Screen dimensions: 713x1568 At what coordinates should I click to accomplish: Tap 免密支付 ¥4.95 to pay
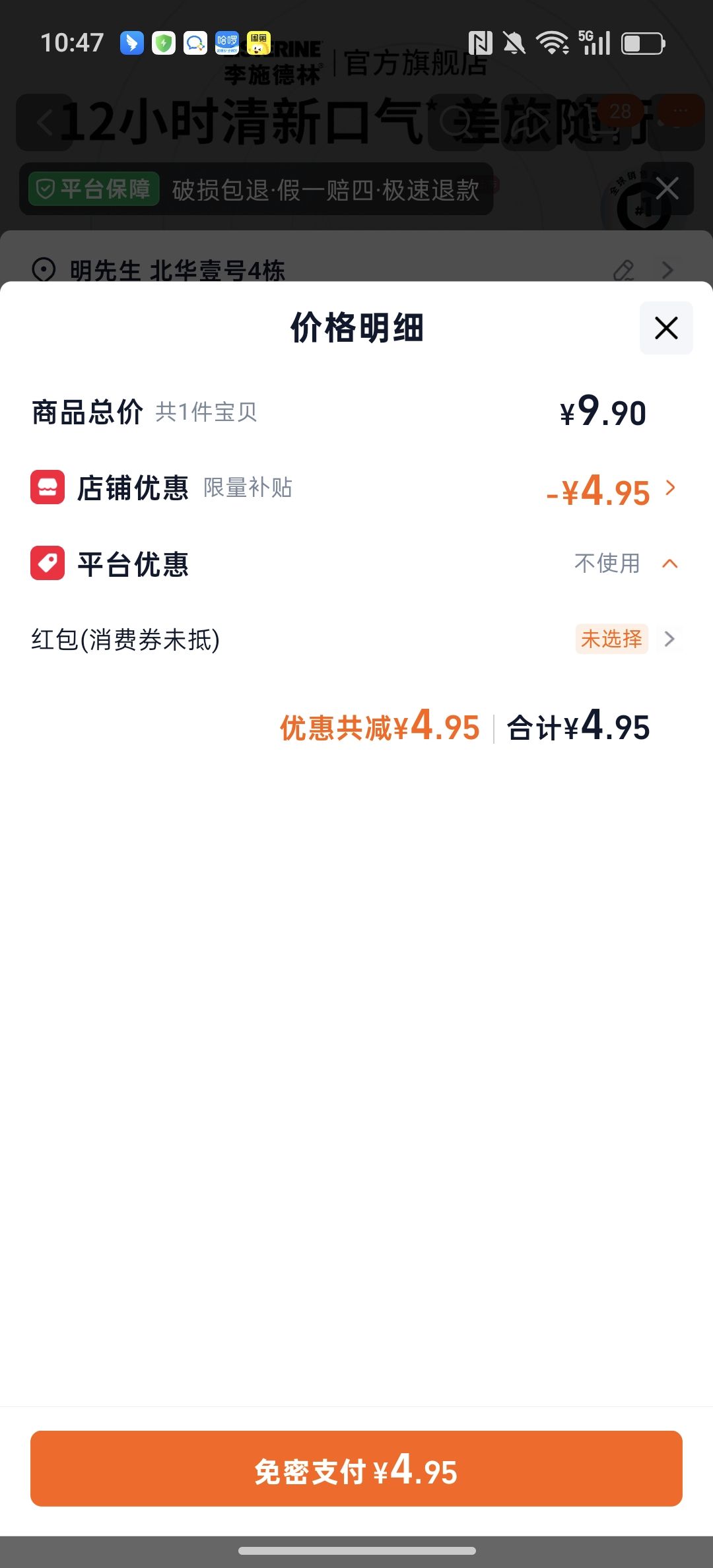click(x=356, y=1468)
